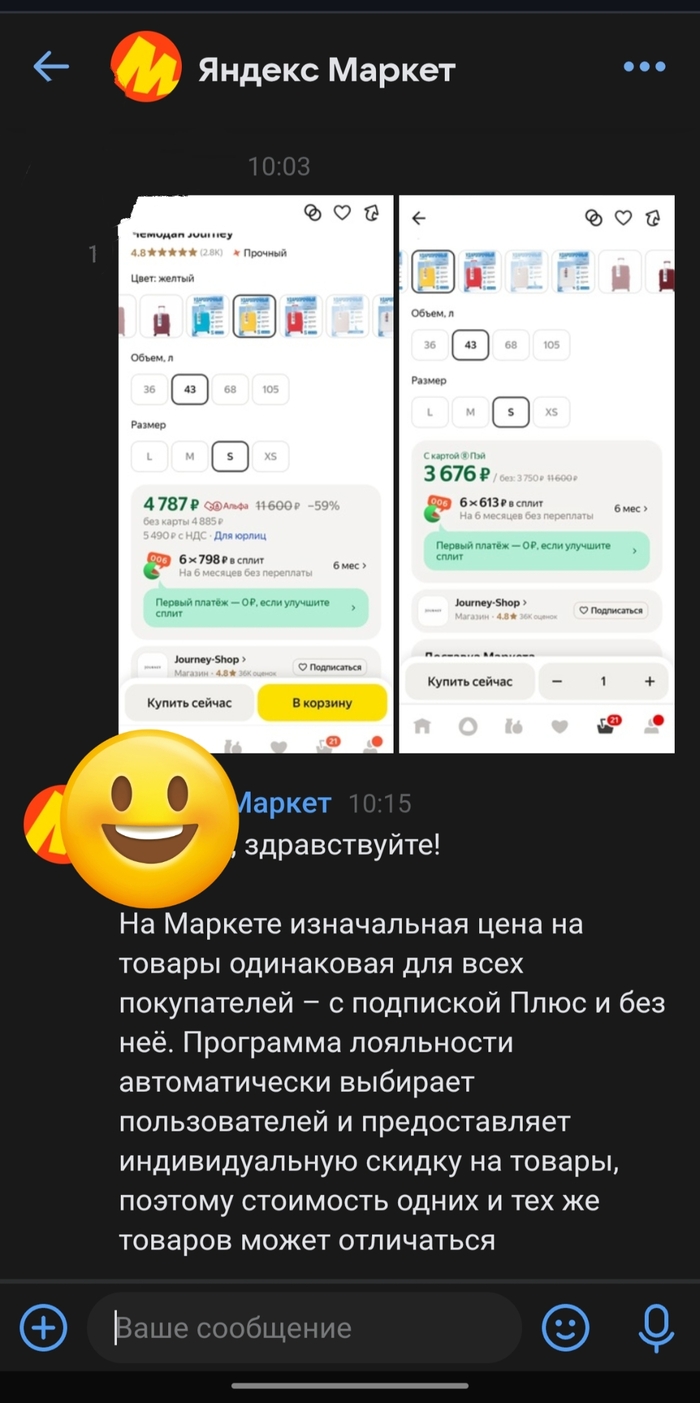
Task: Open the first attached suitcase screenshot
Action: [x=254, y=470]
